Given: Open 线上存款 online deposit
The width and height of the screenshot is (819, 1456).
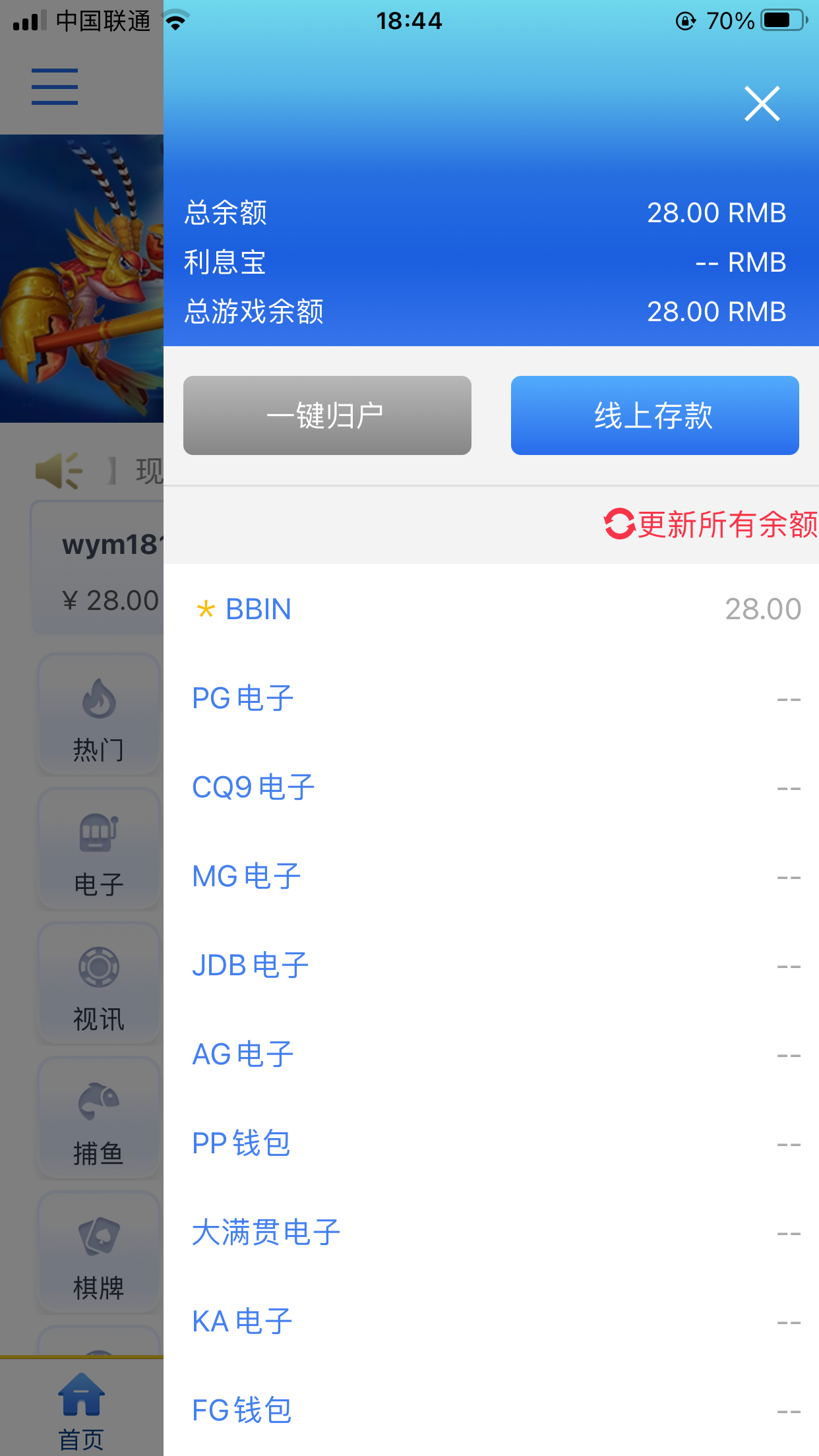Looking at the screenshot, I should point(654,415).
